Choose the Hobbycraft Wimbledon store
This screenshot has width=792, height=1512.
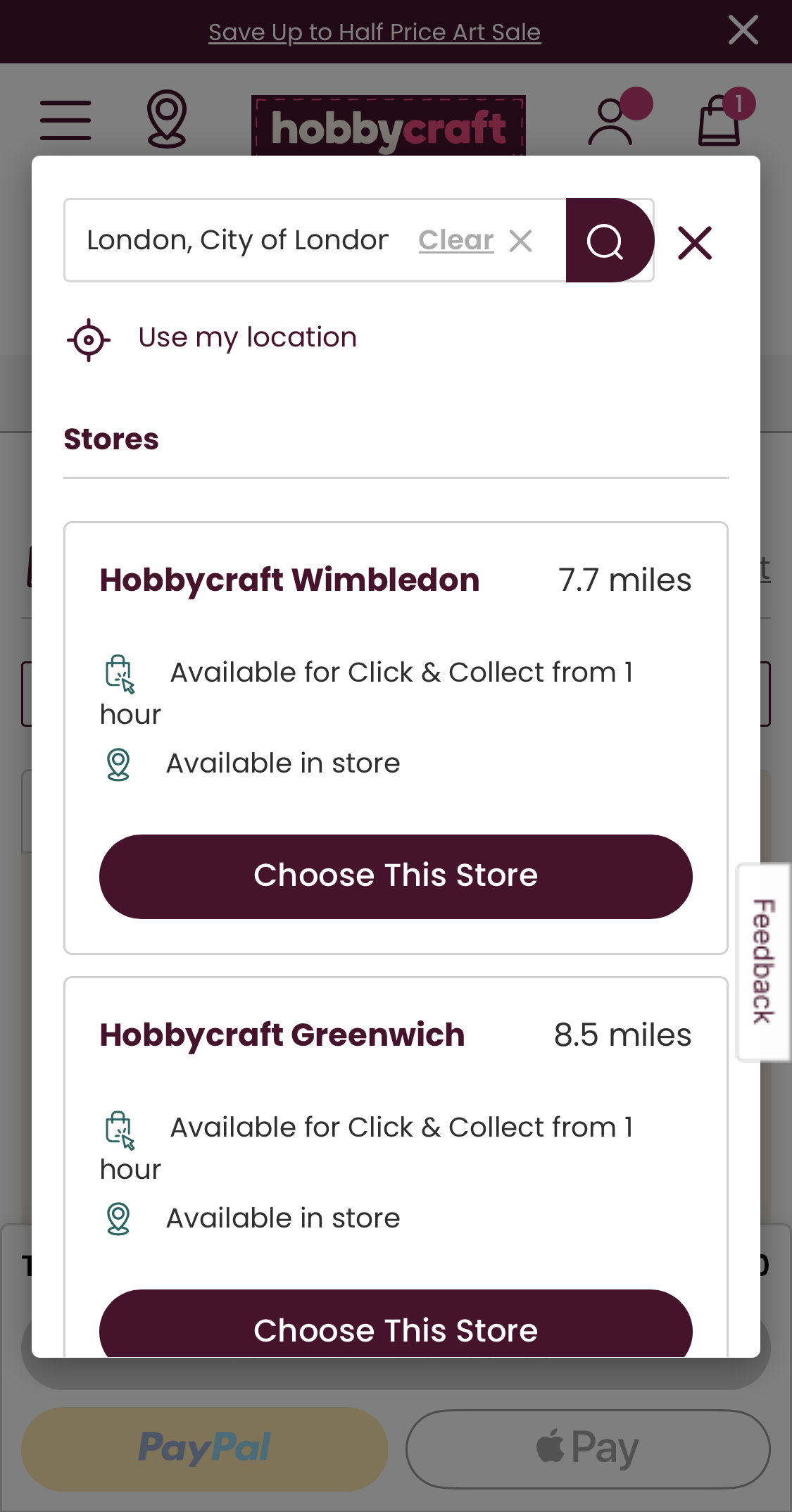[396, 875]
